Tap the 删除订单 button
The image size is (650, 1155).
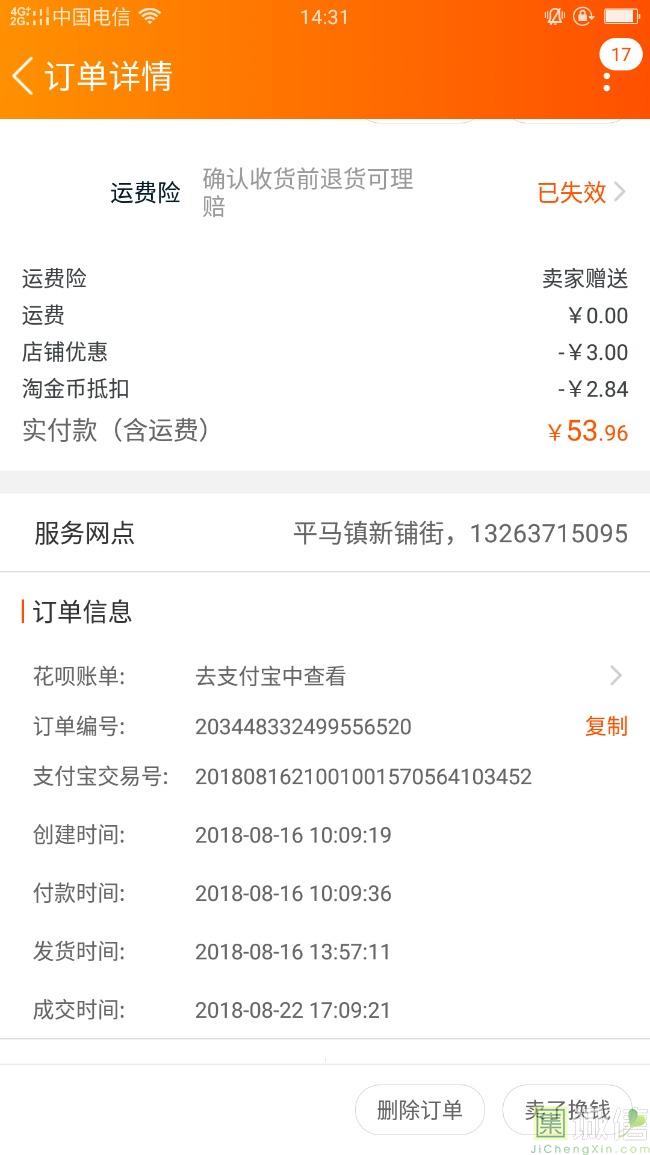pyautogui.click(x=419, y=1109)
